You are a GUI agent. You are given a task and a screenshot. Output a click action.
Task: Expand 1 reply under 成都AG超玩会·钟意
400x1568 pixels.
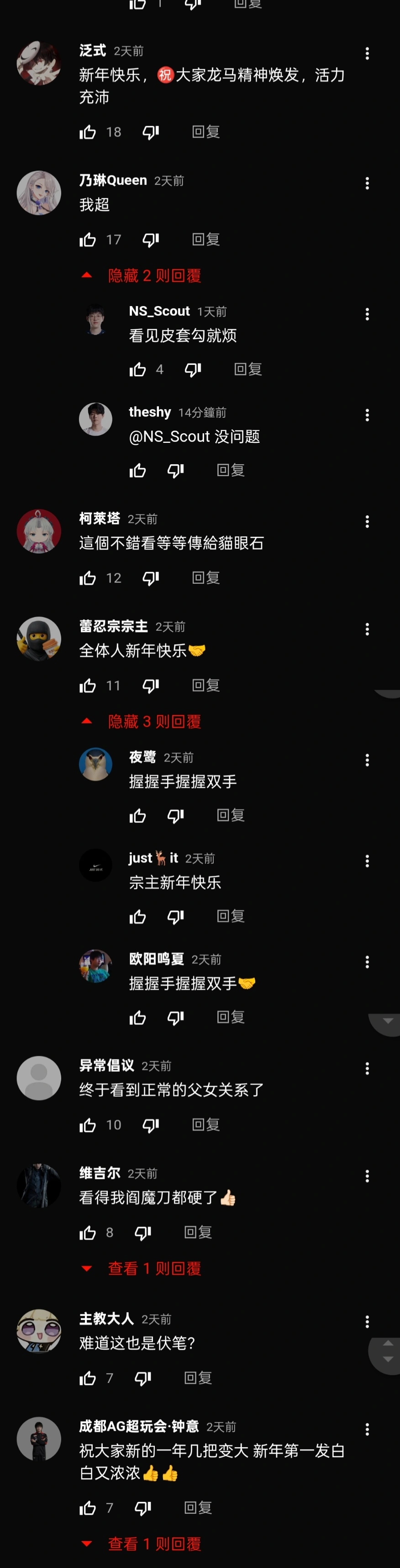coord(142,1543)
